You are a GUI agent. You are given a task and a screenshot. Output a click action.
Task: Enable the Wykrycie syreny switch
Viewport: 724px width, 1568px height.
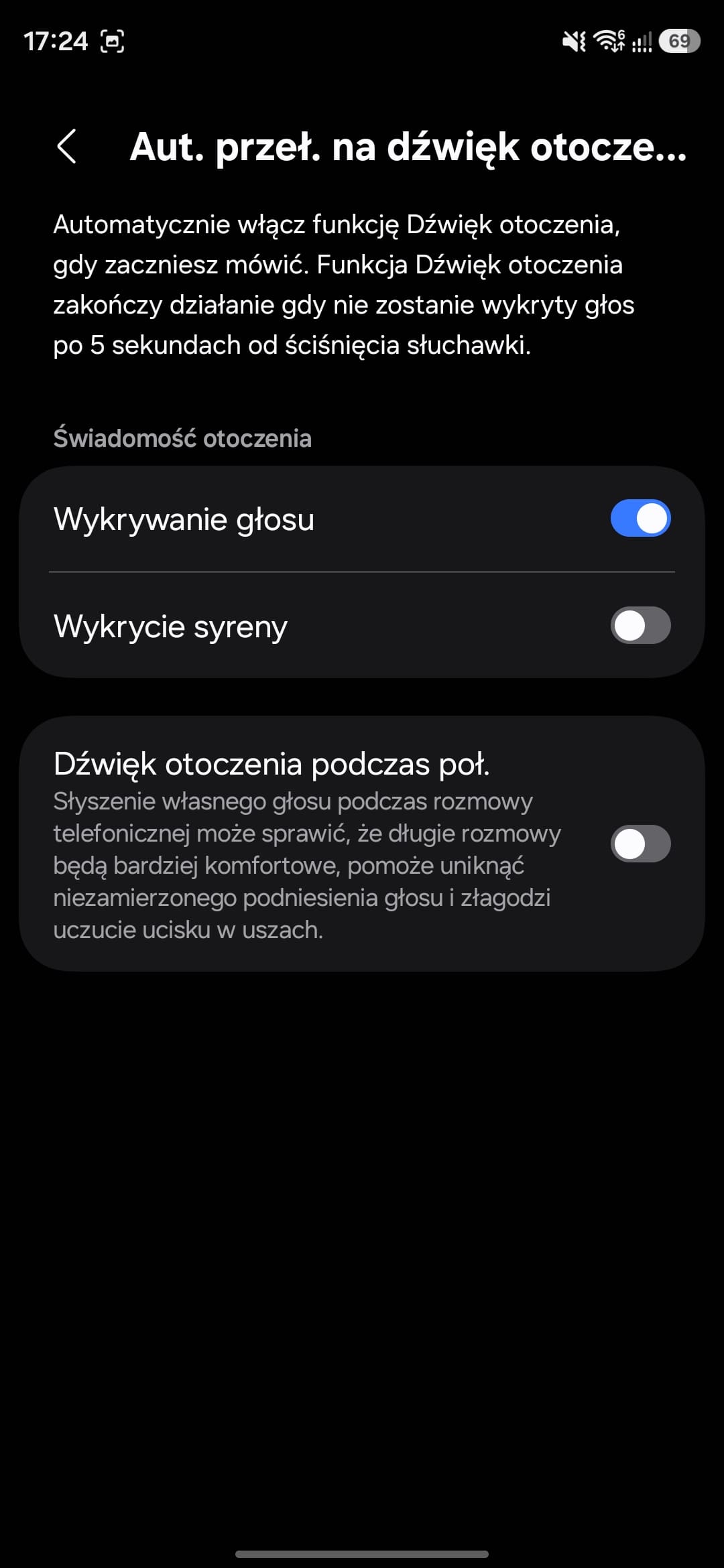click(x=640, y=625)
